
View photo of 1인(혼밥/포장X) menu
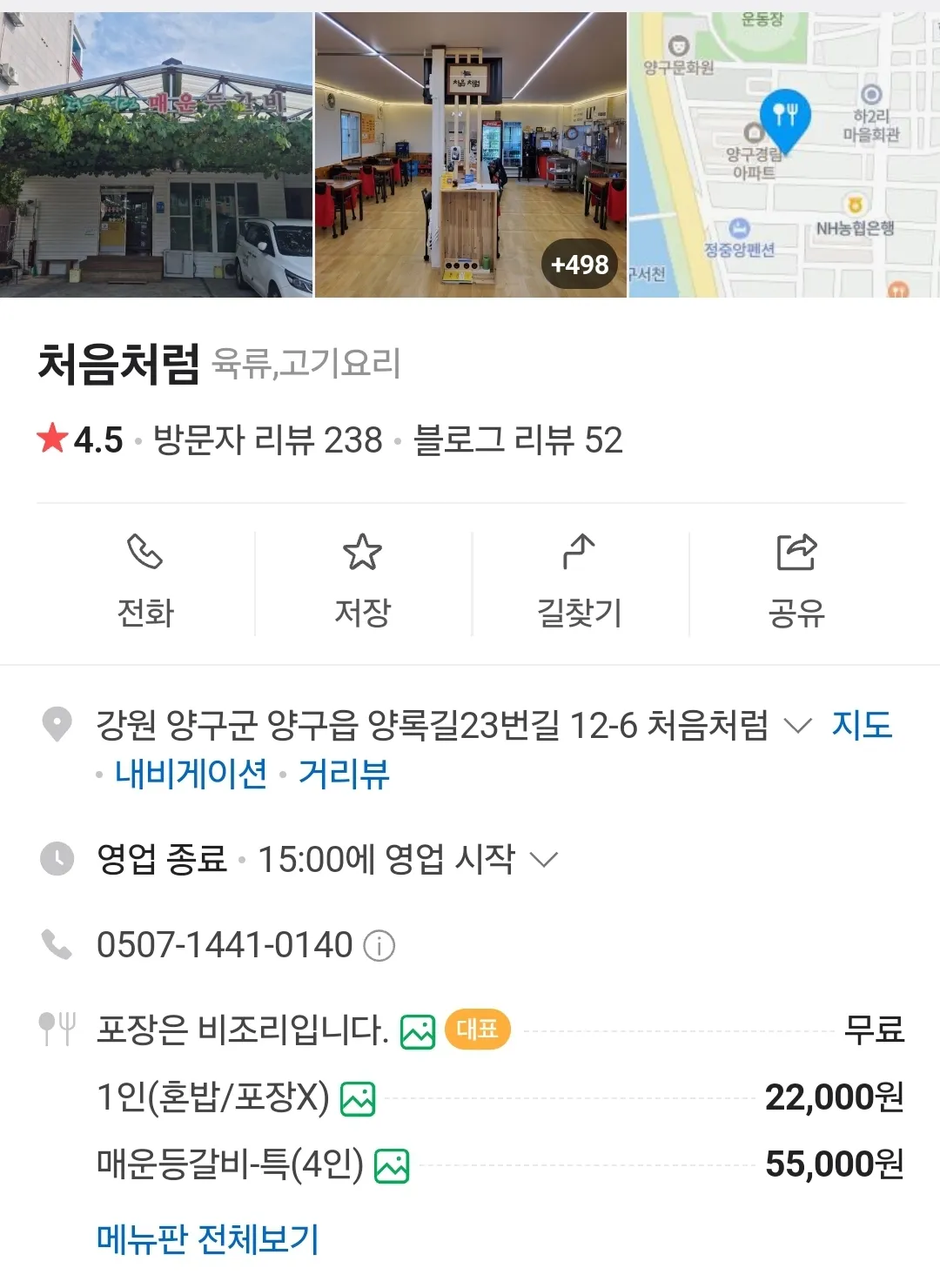[x=358, y=1099]
